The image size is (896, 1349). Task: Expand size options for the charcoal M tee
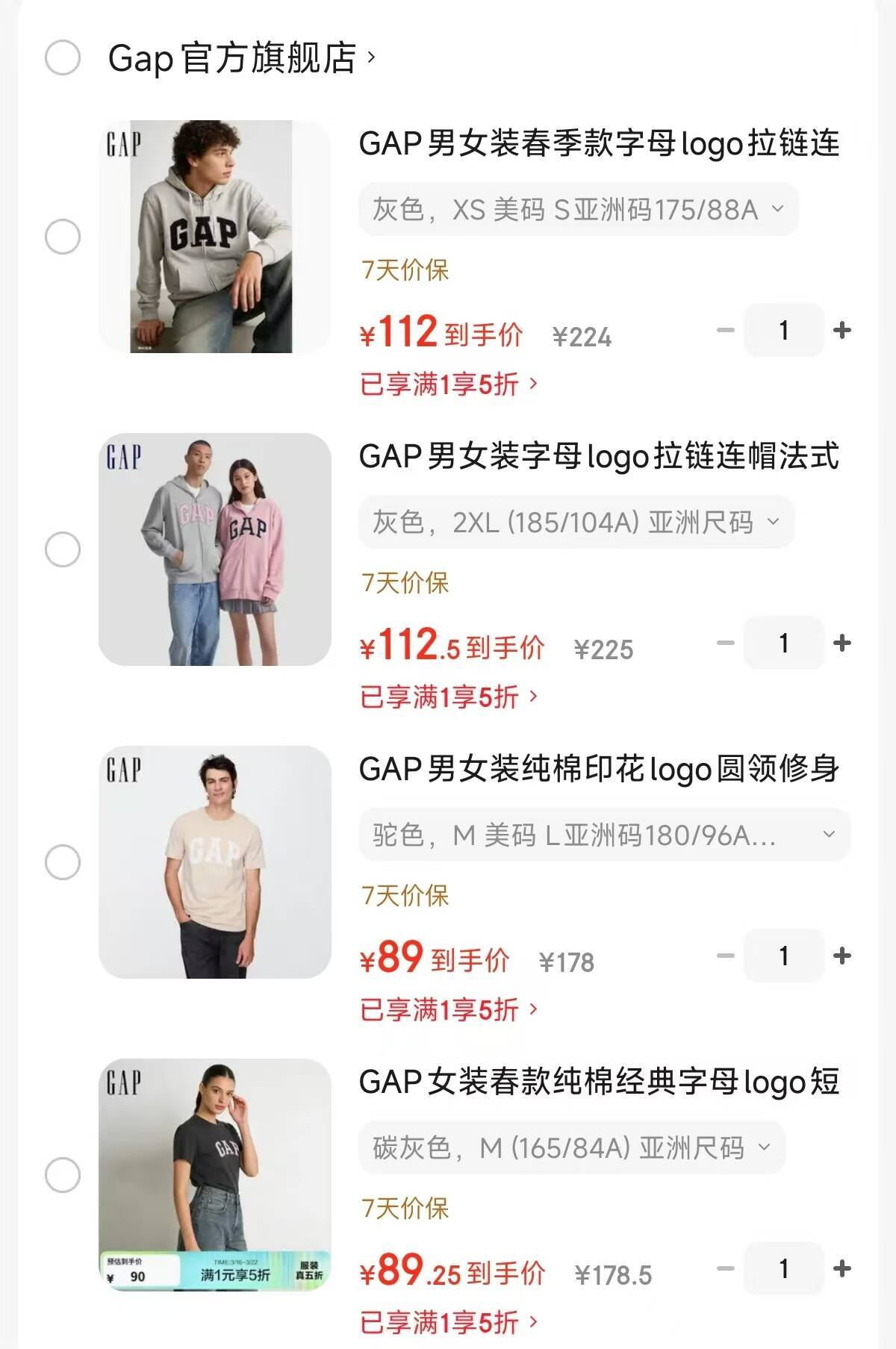[571, 1148]
